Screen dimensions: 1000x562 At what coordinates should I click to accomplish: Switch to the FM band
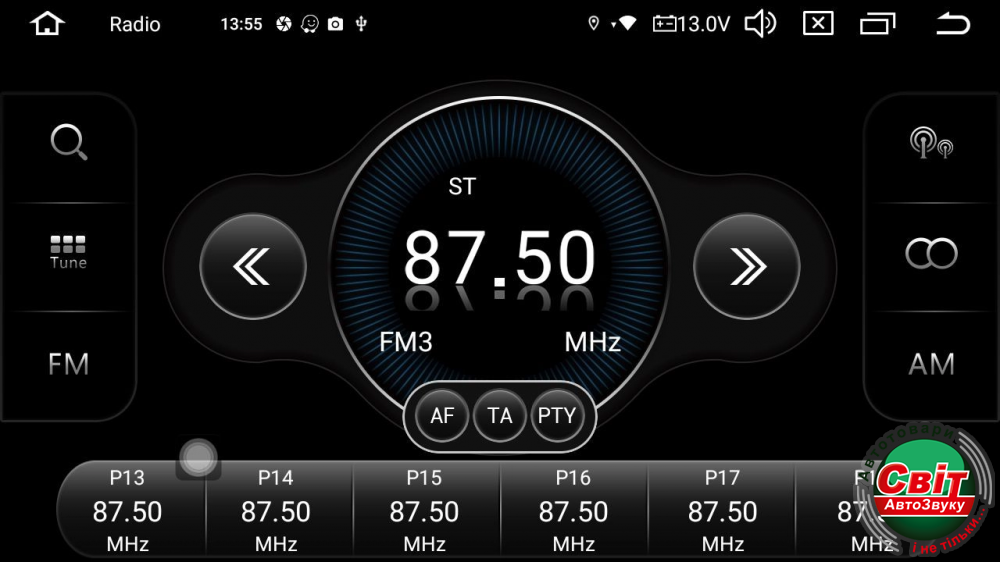click(68, 364)
